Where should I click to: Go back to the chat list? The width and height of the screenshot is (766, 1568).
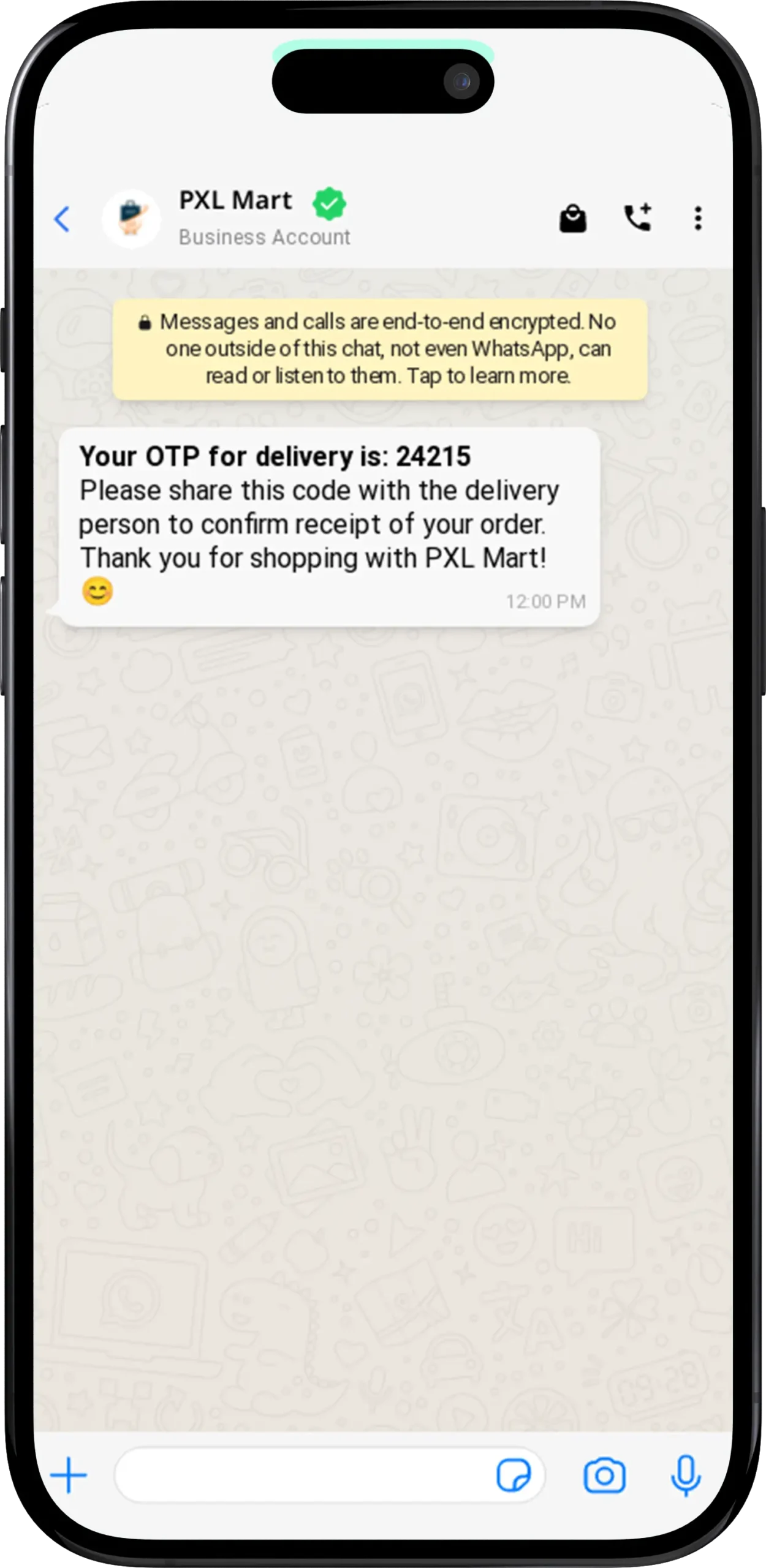point(62,219)
